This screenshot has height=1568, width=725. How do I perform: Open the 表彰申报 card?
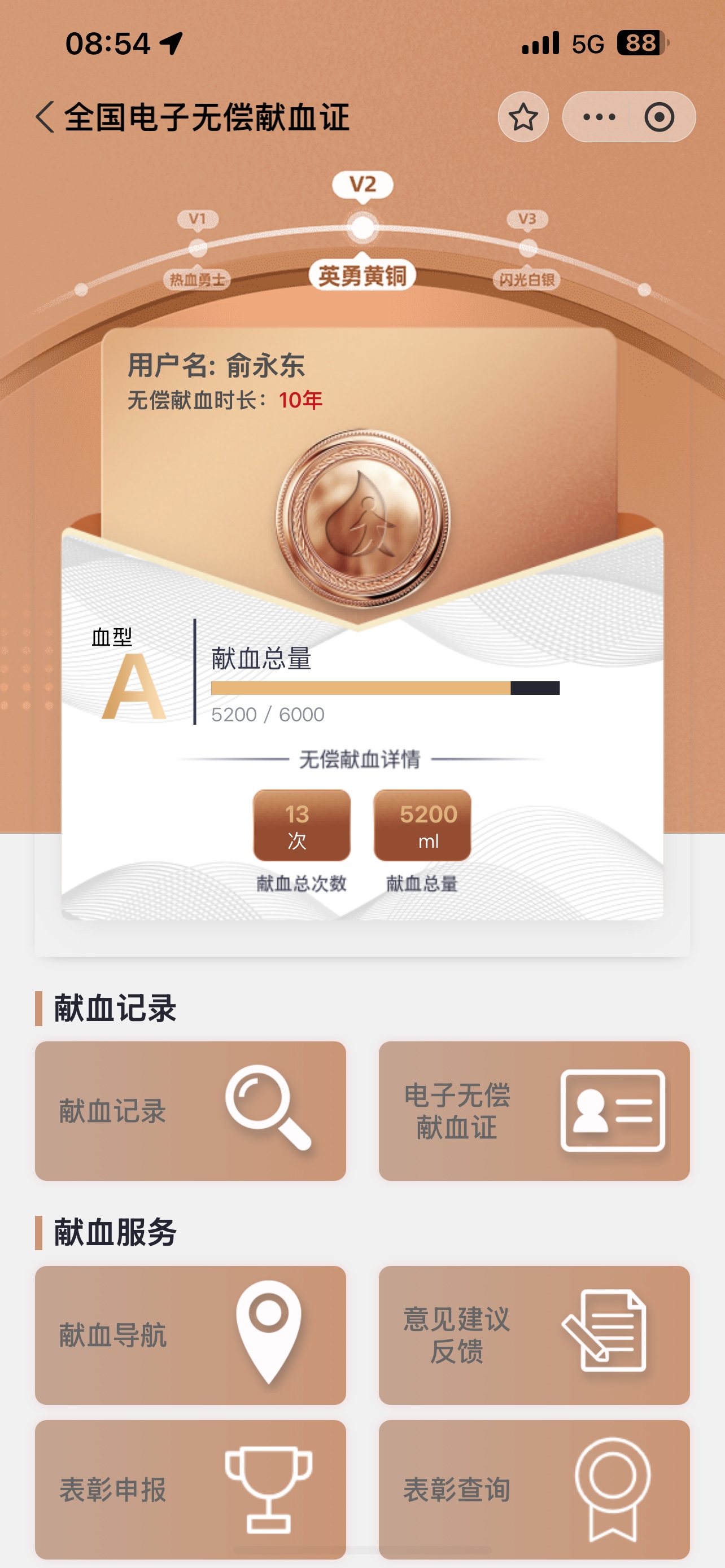point(190,1490)
